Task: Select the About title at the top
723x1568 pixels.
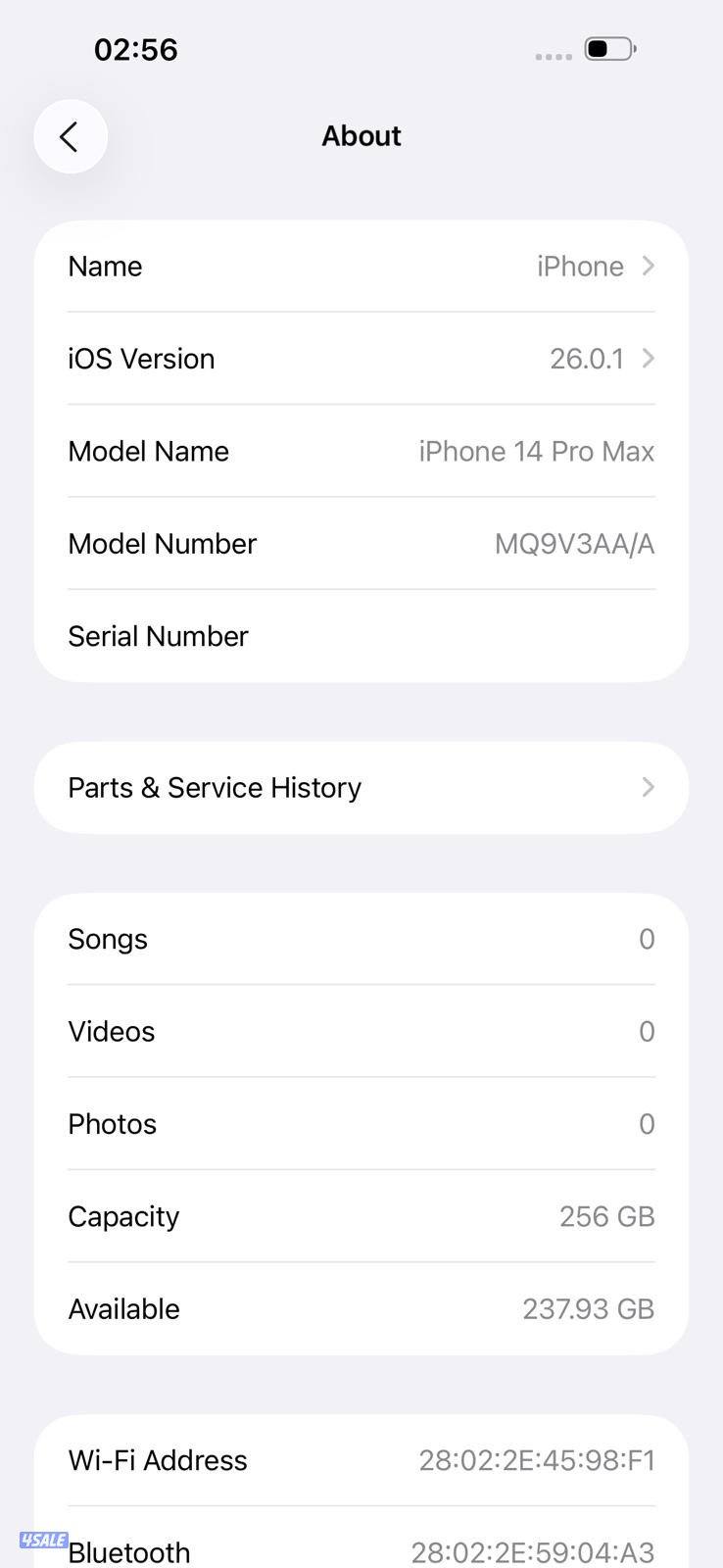Action: click(x=361, y=136)
